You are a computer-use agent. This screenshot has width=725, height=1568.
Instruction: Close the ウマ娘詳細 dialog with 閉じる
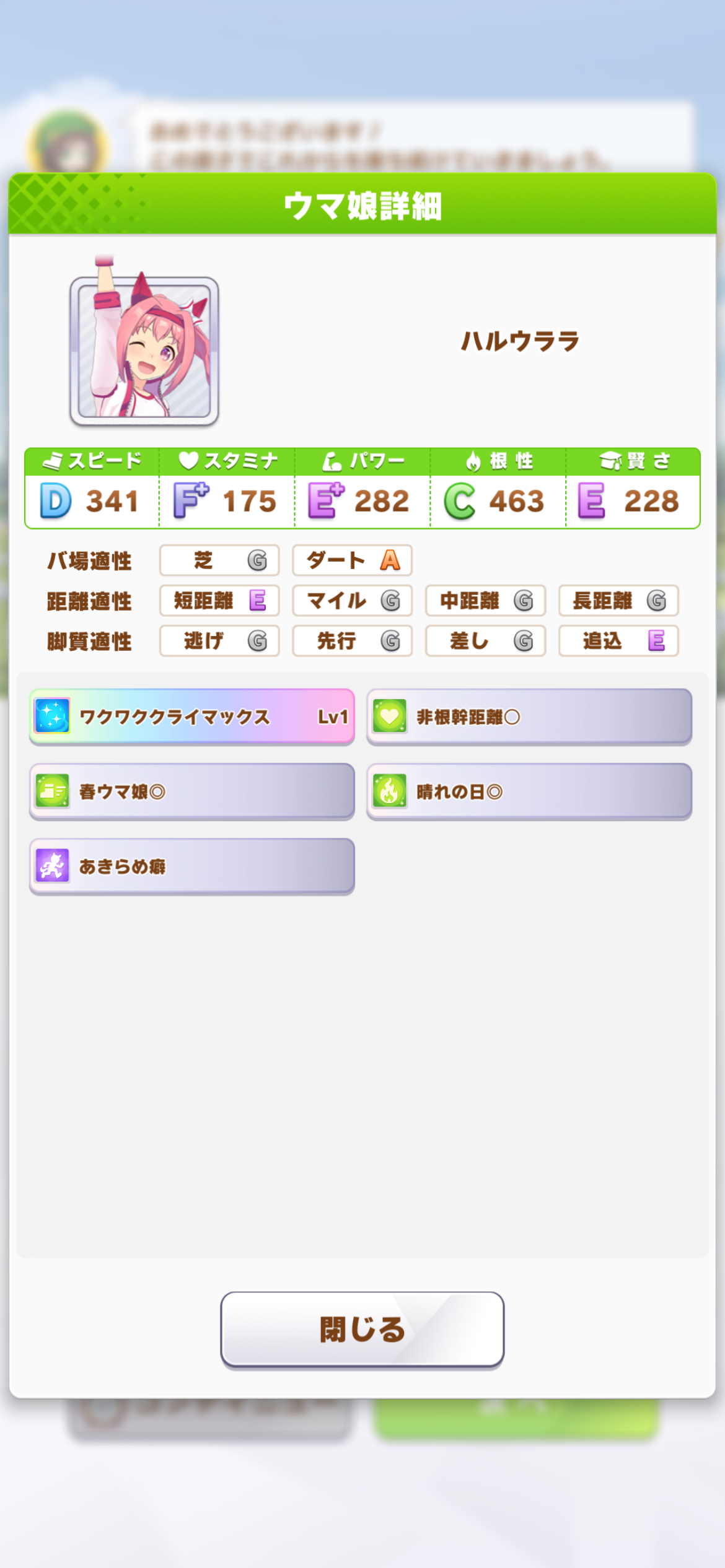(x=362, y=1329)
